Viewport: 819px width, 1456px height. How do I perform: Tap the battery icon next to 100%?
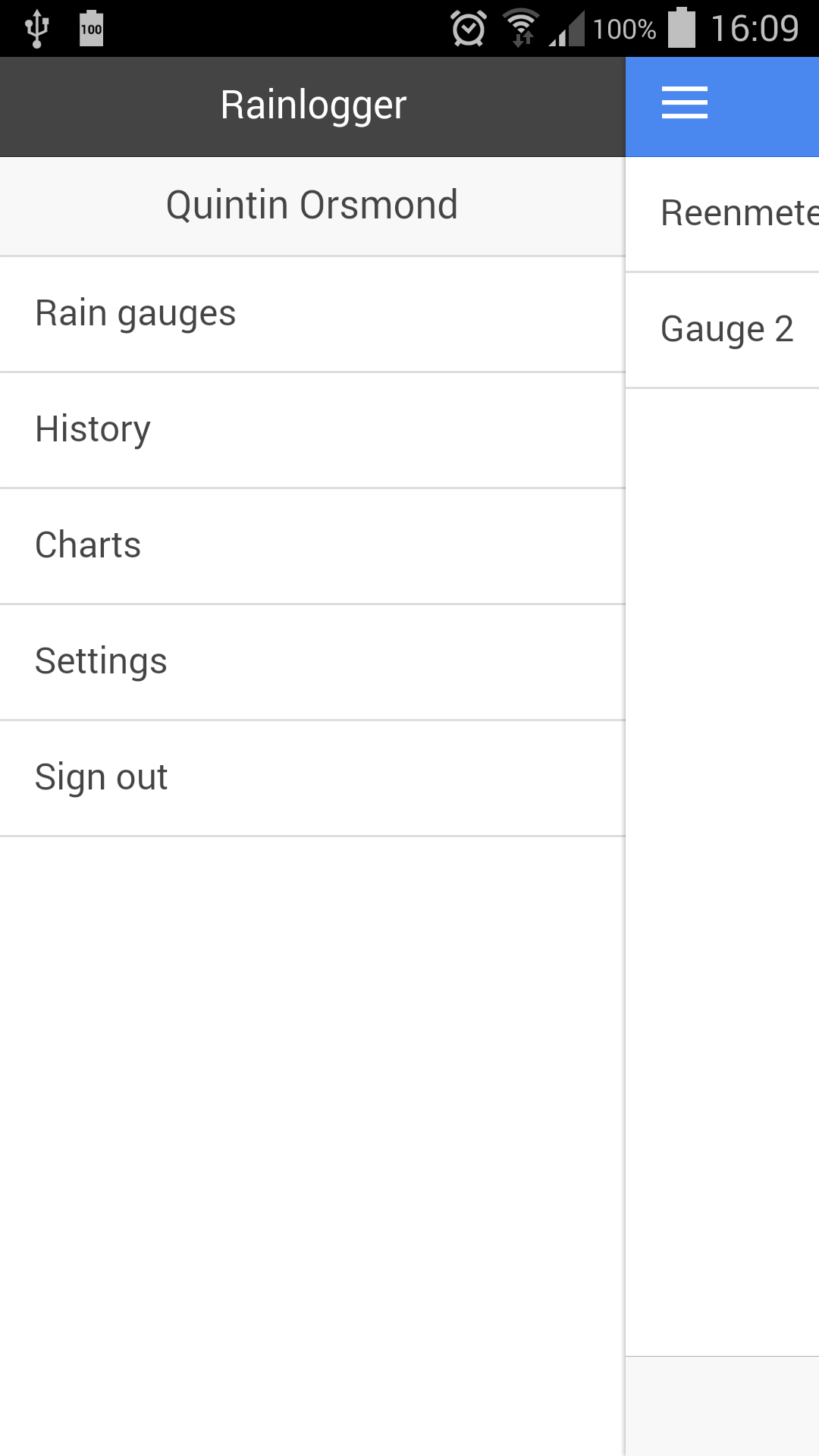pyautogui.click(x=682, y=27)
